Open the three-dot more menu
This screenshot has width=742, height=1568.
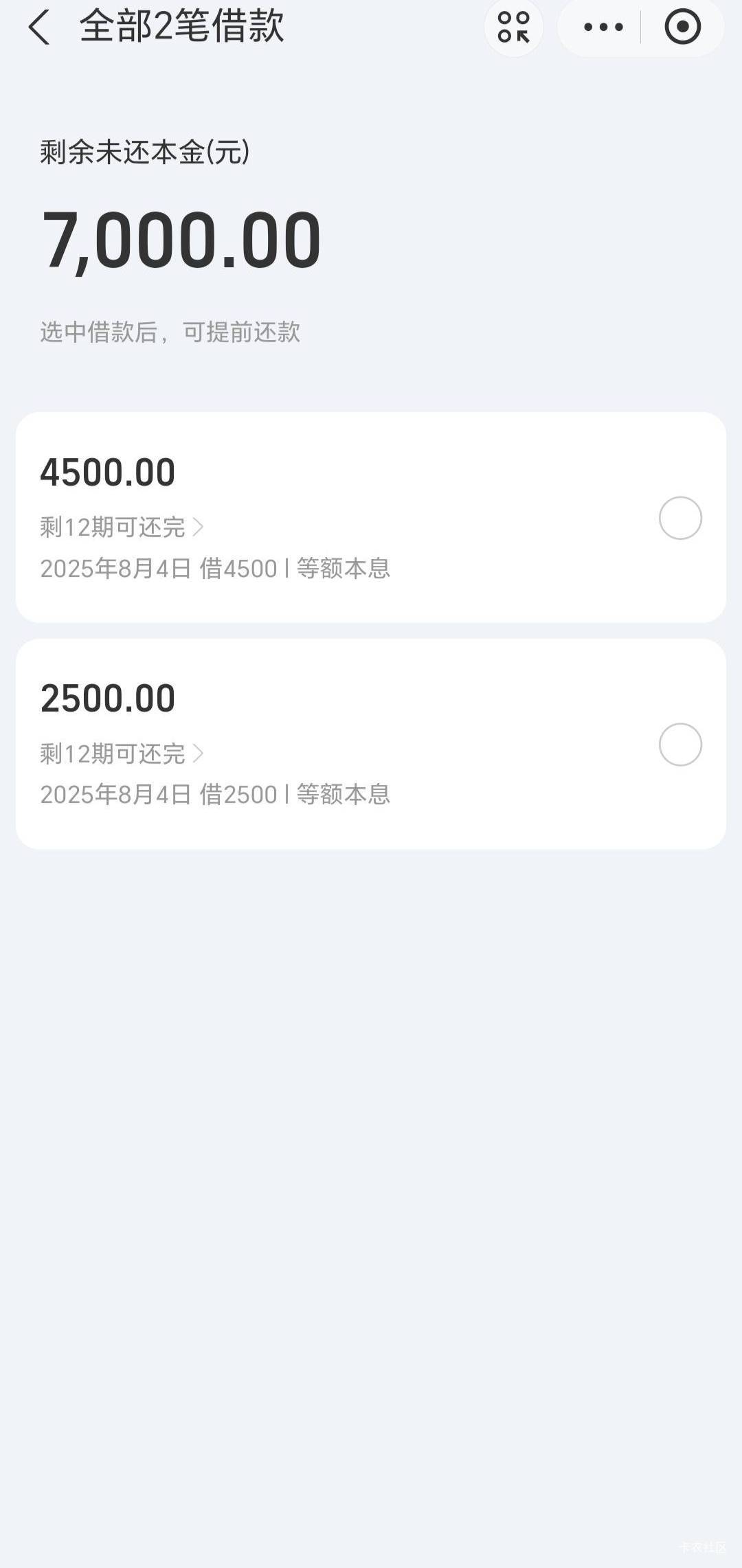[x=603, y=27]
